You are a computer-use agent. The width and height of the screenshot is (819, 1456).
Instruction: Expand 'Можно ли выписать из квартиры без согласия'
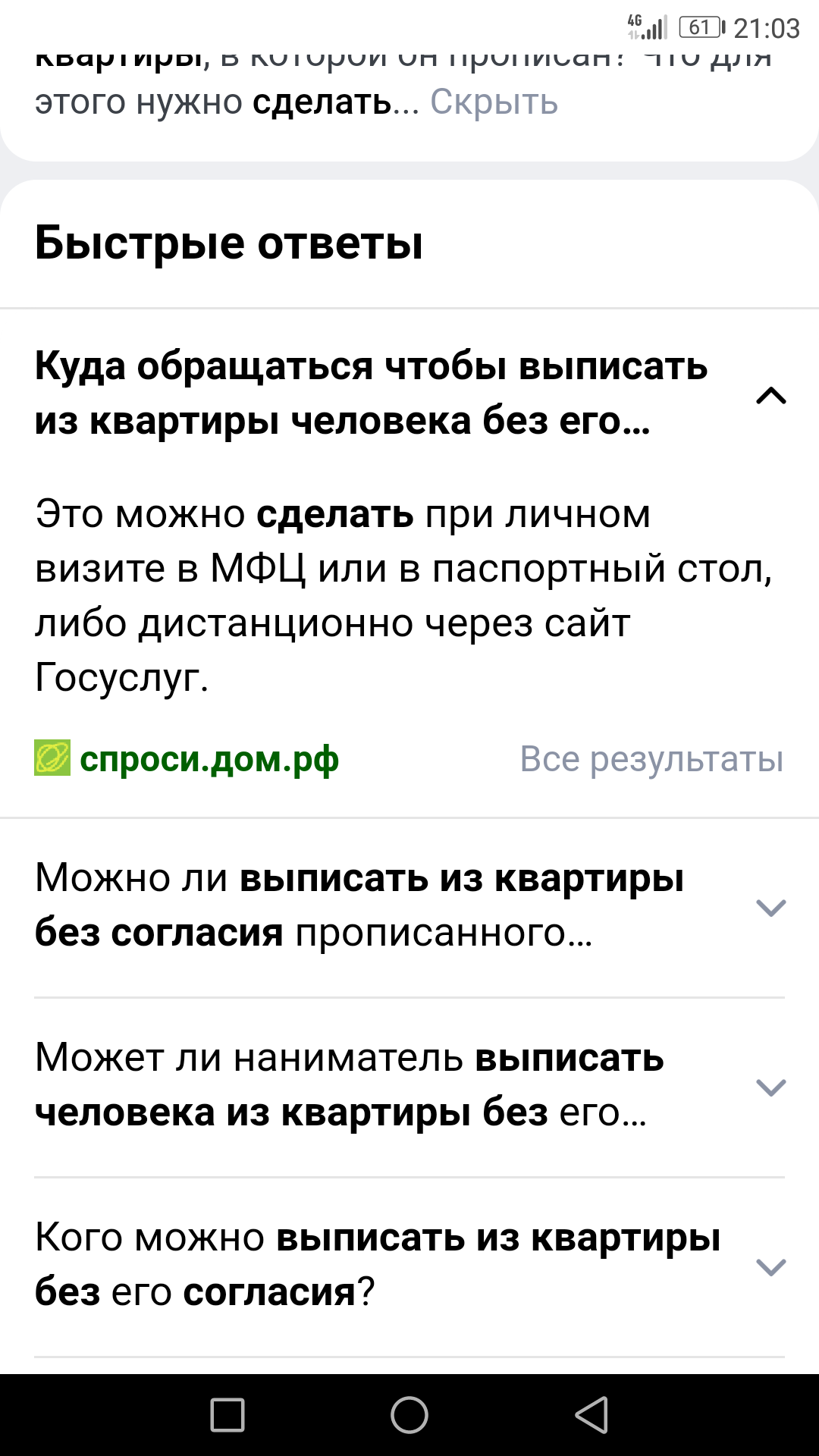tap(770, 906)
